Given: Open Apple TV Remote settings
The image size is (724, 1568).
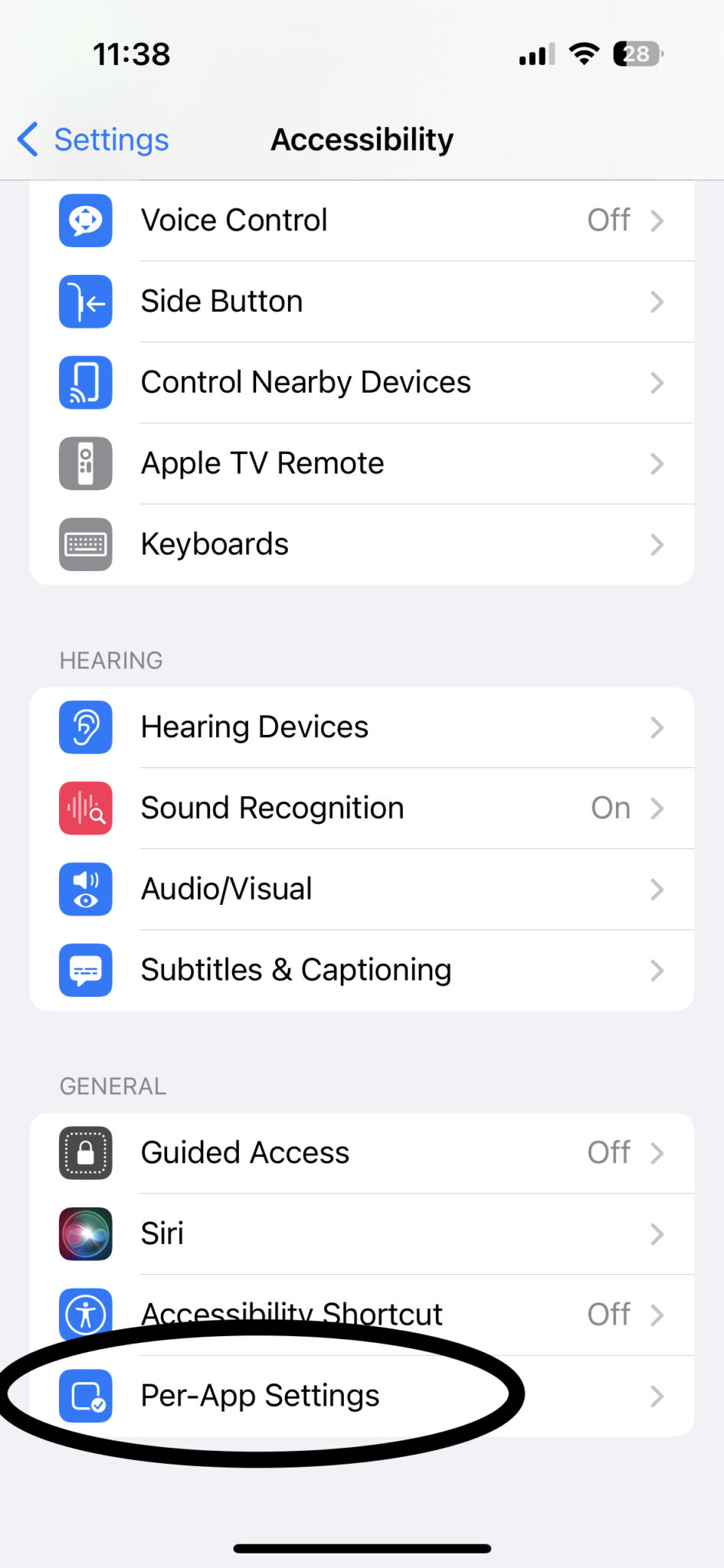Looking at the screenshot, I should pyautogui.click(x=362, y=464).
